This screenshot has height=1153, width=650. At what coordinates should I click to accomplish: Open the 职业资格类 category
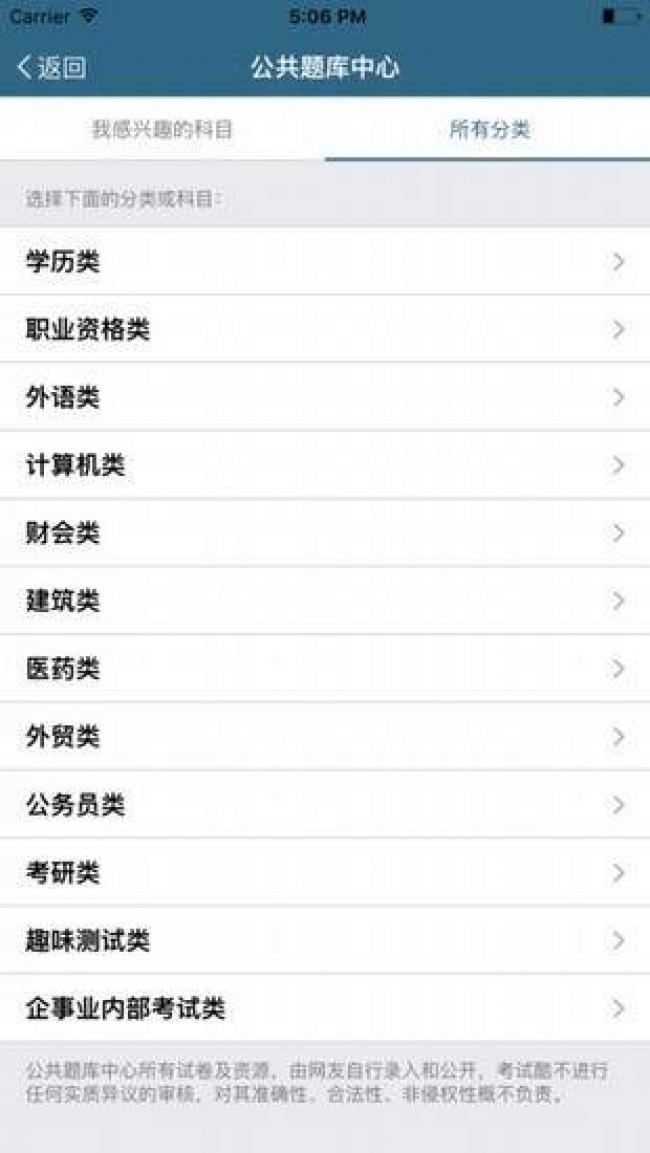[x=325, y=329]
